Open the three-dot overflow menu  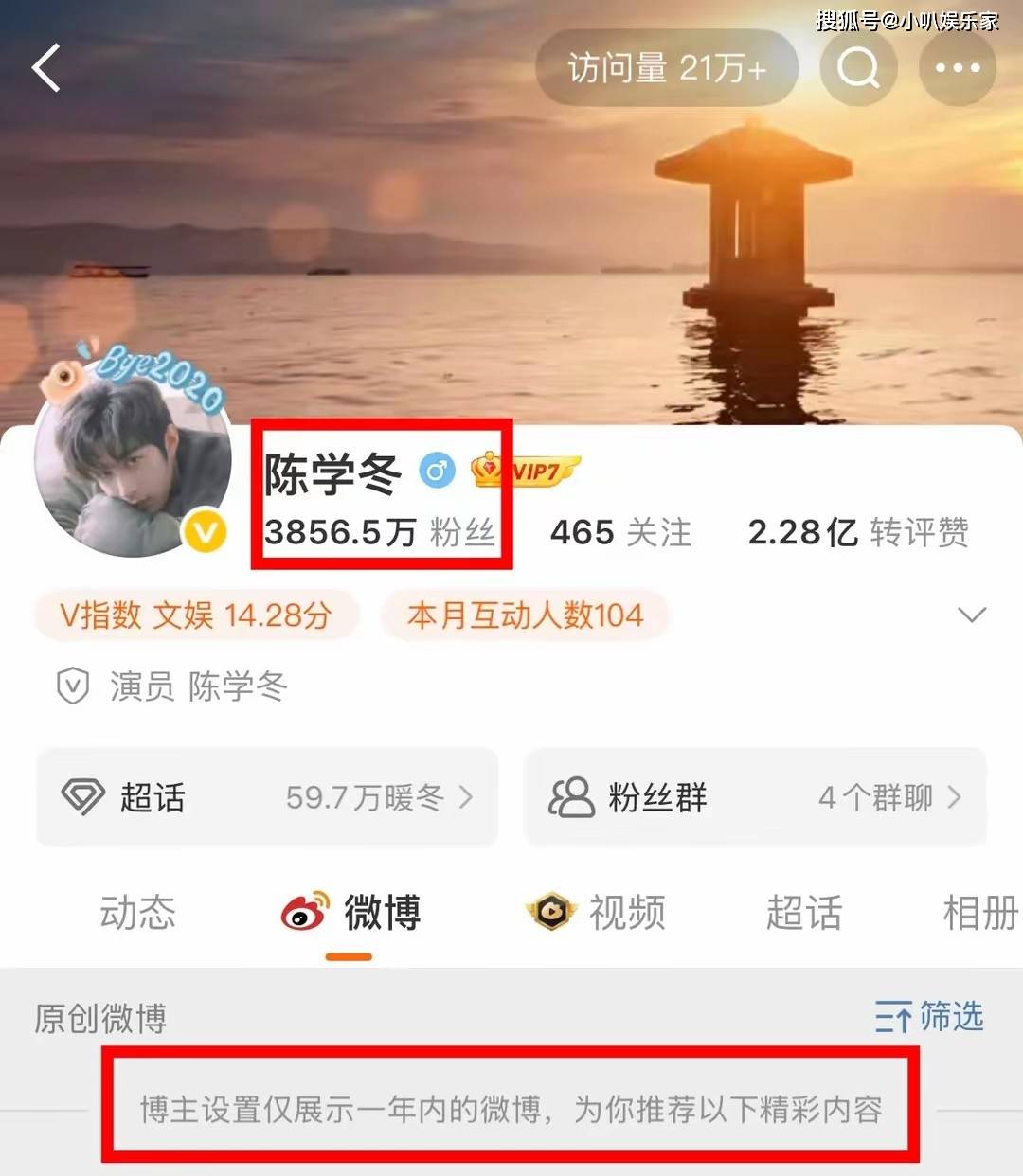tap(957, 68)
